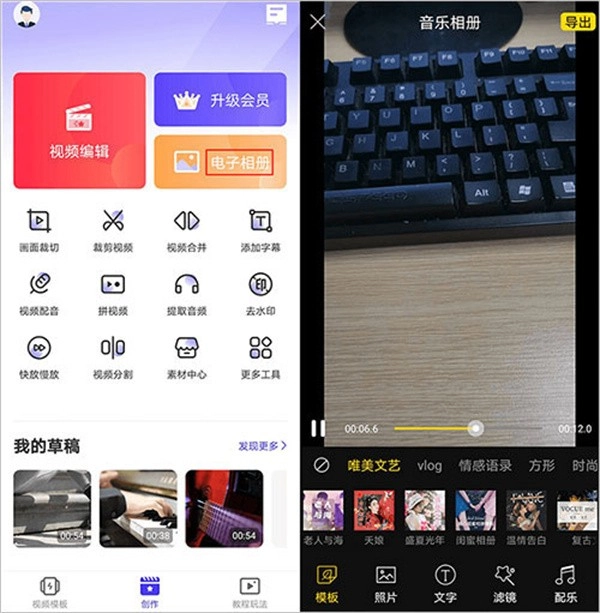This screenshot has width=600, height=613.
Task: Select the vlog template category
Action: (429, 466)
